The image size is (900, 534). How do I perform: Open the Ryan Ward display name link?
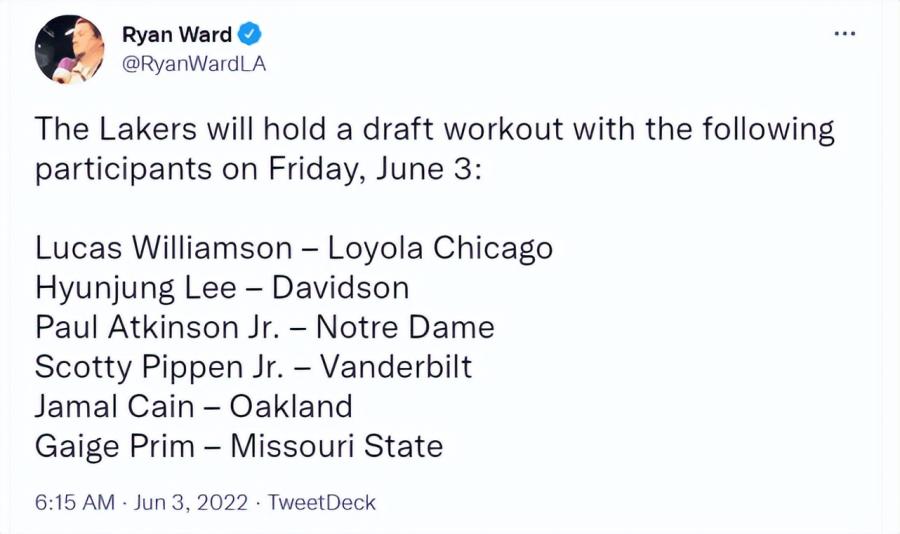coord(176,35)
